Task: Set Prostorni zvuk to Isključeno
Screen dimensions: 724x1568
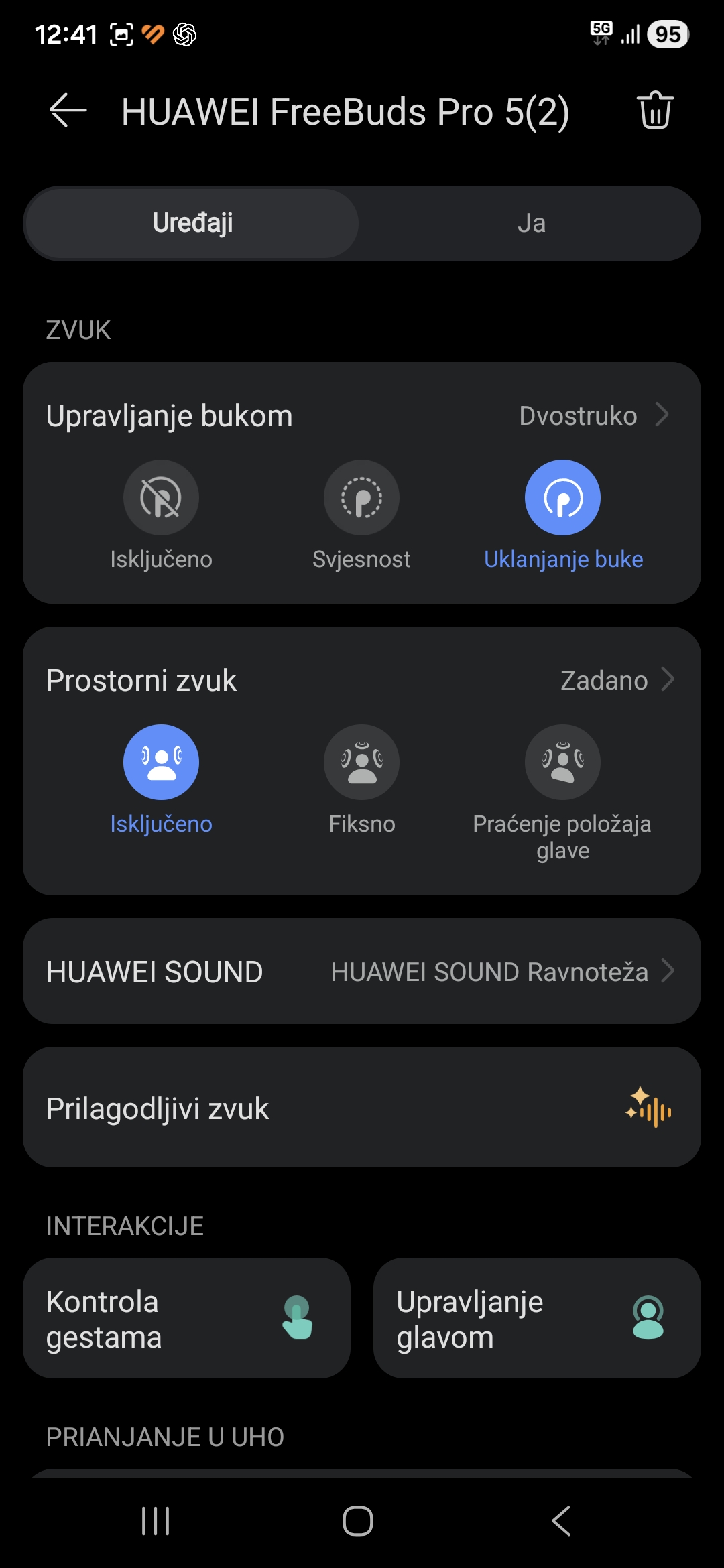Action: (x=161, y=763)
